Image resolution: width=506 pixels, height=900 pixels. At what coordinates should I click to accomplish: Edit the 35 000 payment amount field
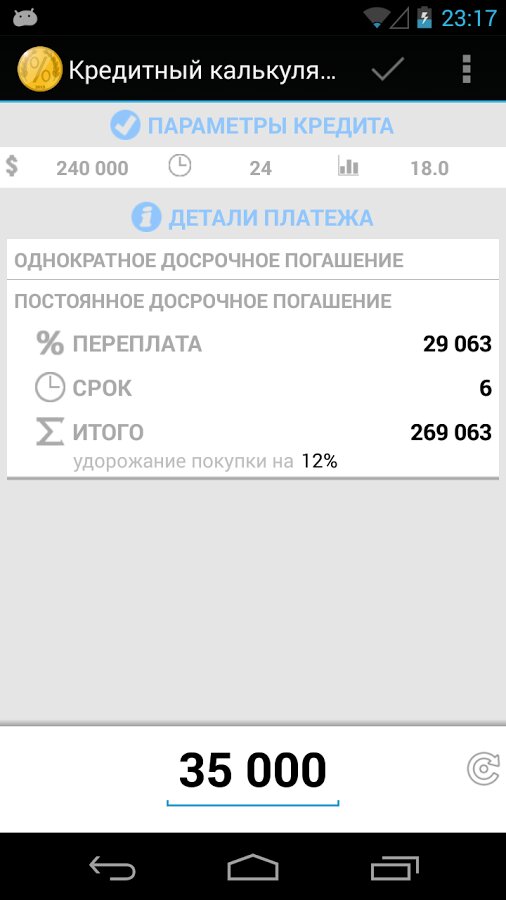[253, 771]
